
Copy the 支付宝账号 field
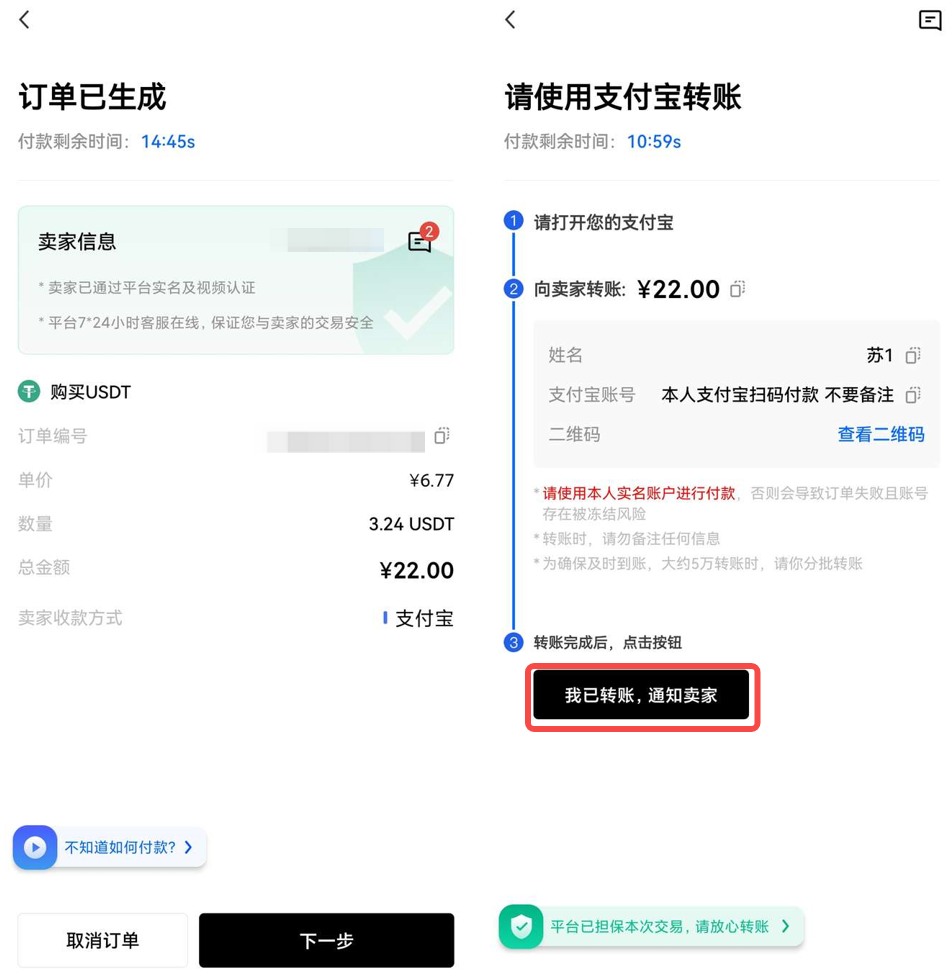(x=913, y=395)
